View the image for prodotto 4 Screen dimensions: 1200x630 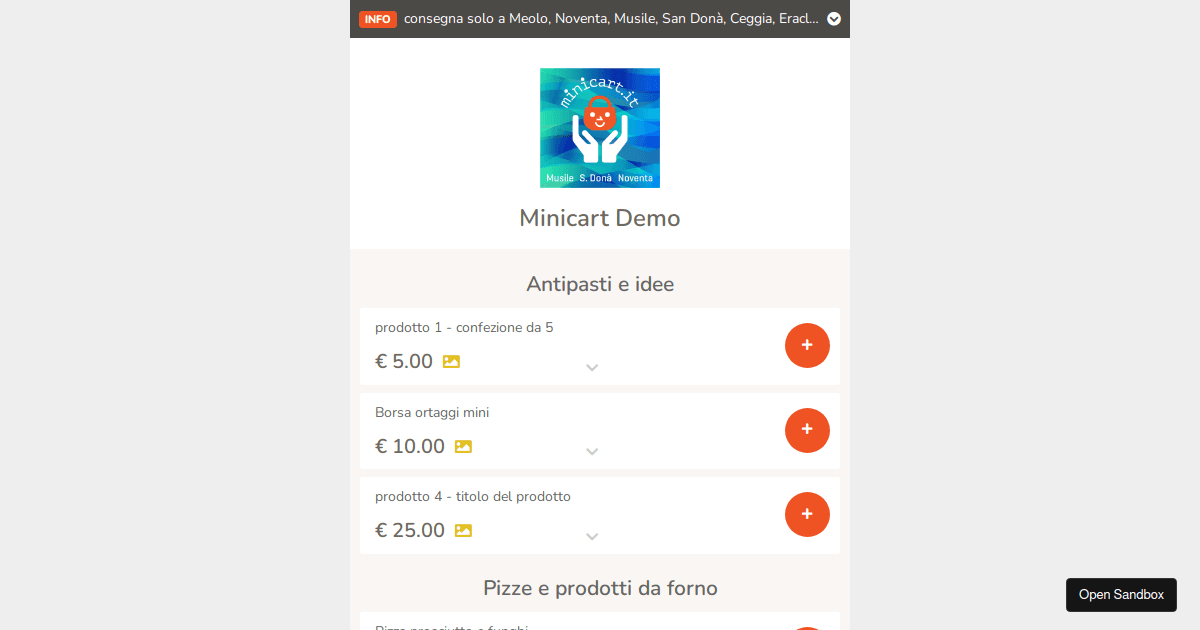tap(463, 531)
